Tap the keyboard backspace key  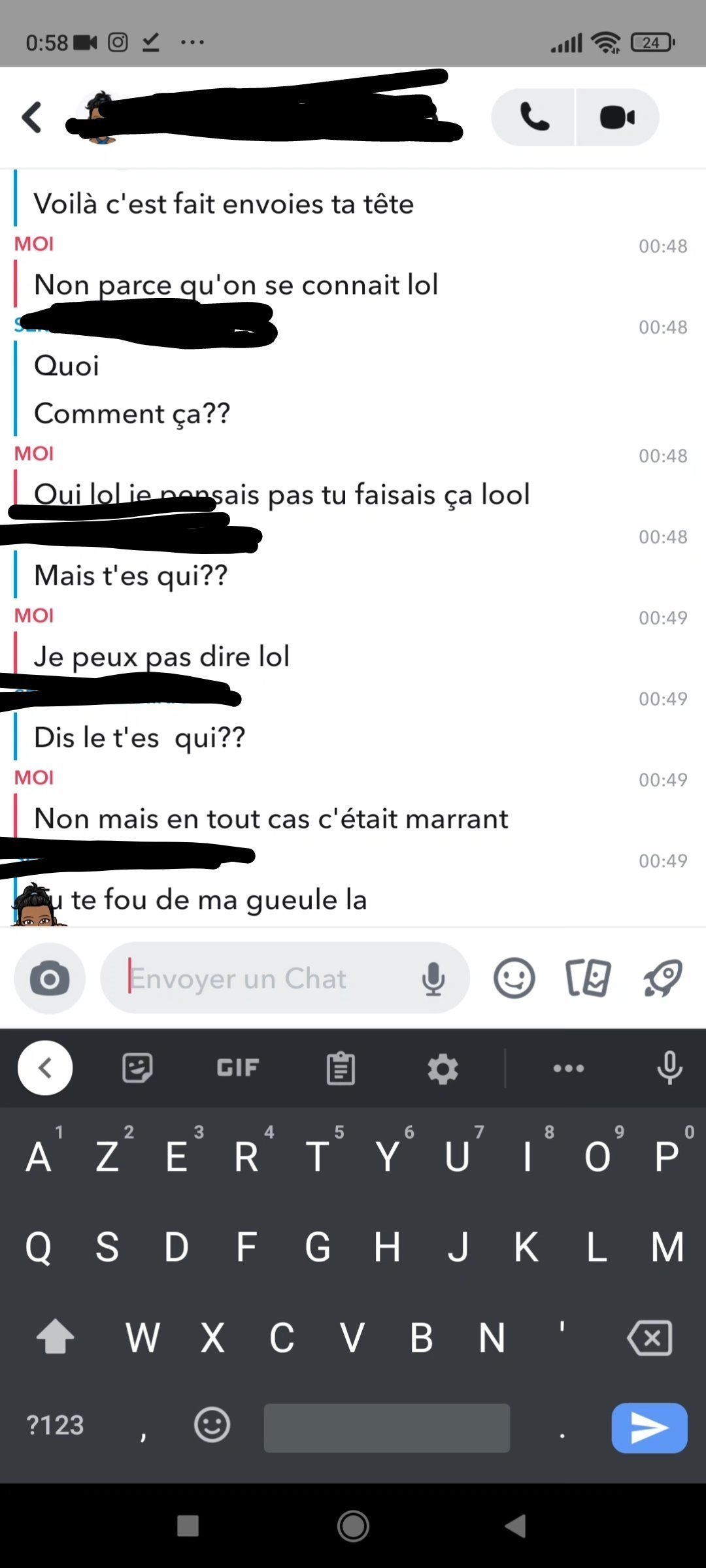[x=649, y=1338]
